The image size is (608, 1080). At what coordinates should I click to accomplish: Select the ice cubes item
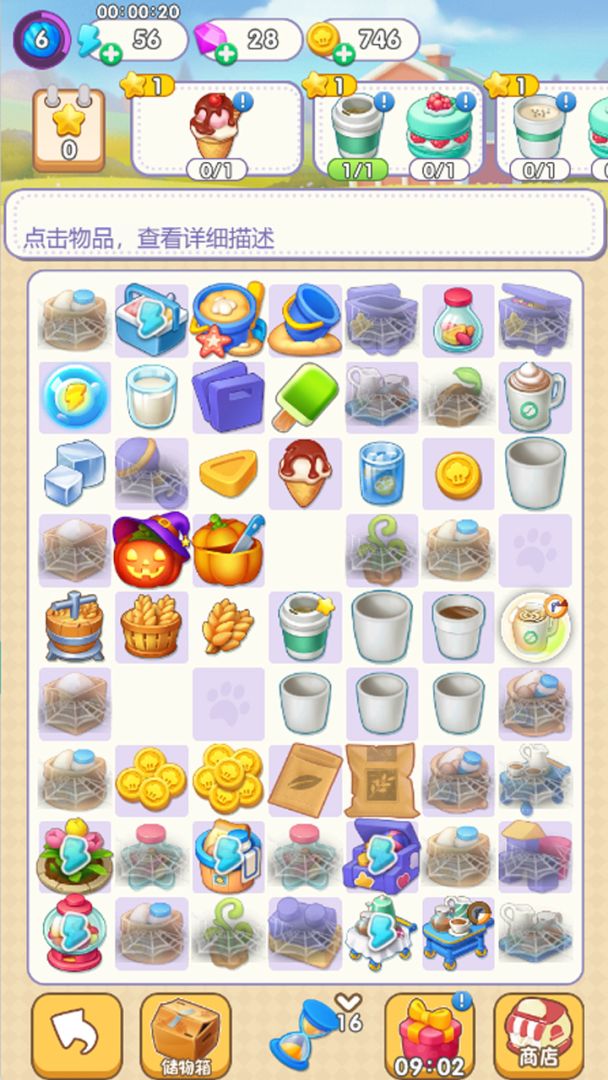[75, 473]
